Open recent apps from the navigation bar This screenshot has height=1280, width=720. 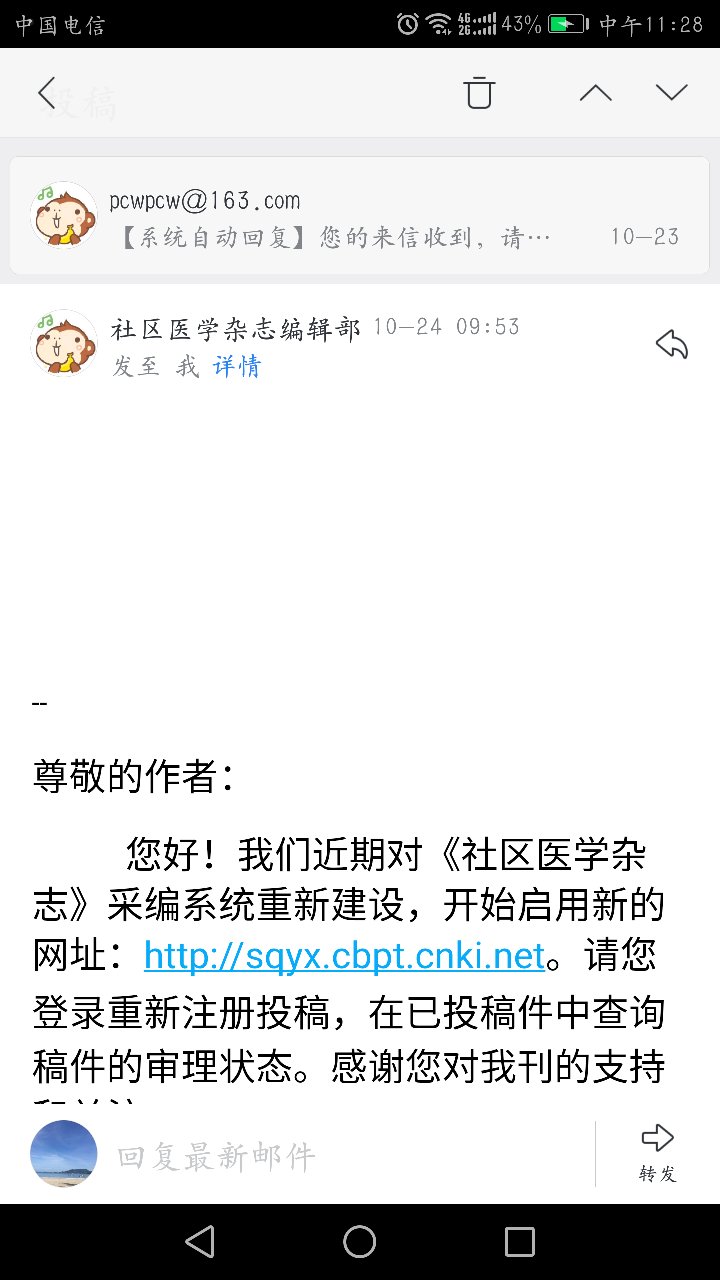coord(520,1242)
